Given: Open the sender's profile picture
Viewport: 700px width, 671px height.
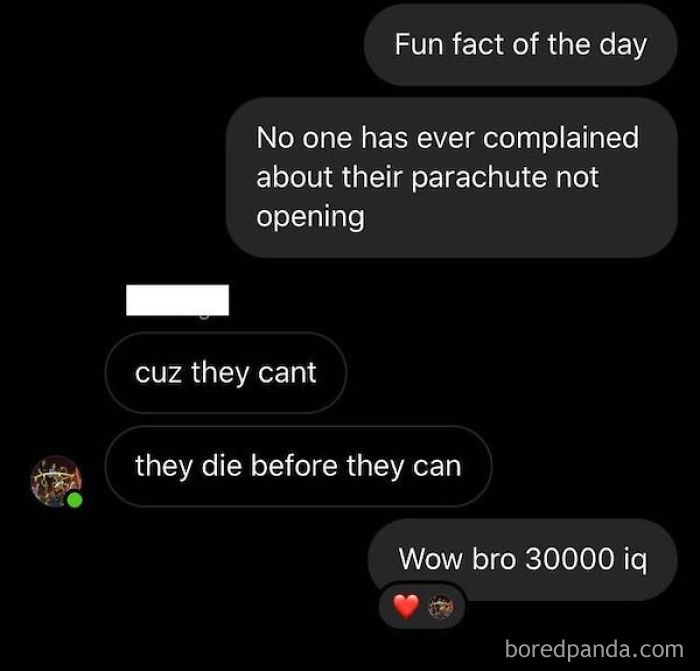Looking at the screenshot, I should click(x=55, y=481).
